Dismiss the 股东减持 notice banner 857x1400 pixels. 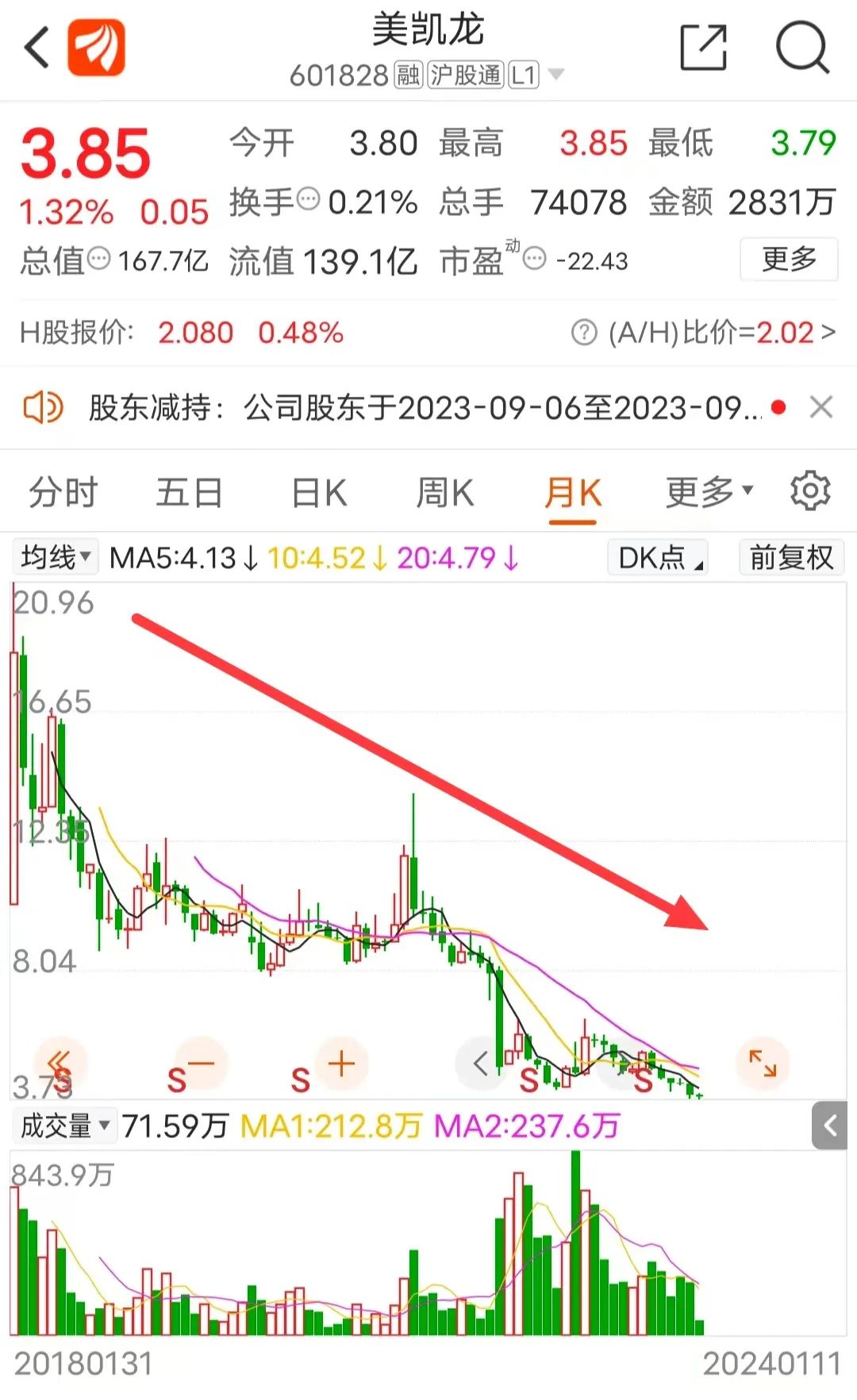point(820,408)
